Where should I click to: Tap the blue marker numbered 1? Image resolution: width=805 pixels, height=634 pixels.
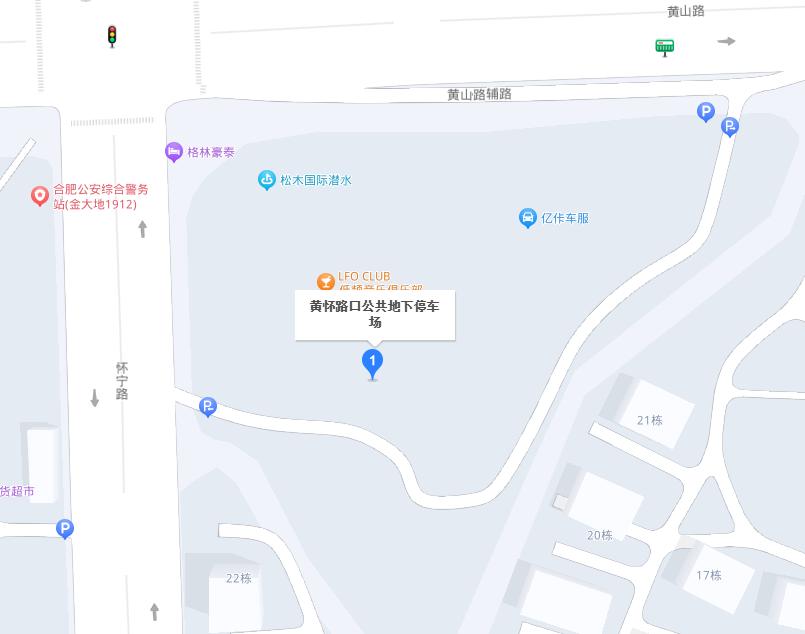pyautogui.click(x=372, y=362)
